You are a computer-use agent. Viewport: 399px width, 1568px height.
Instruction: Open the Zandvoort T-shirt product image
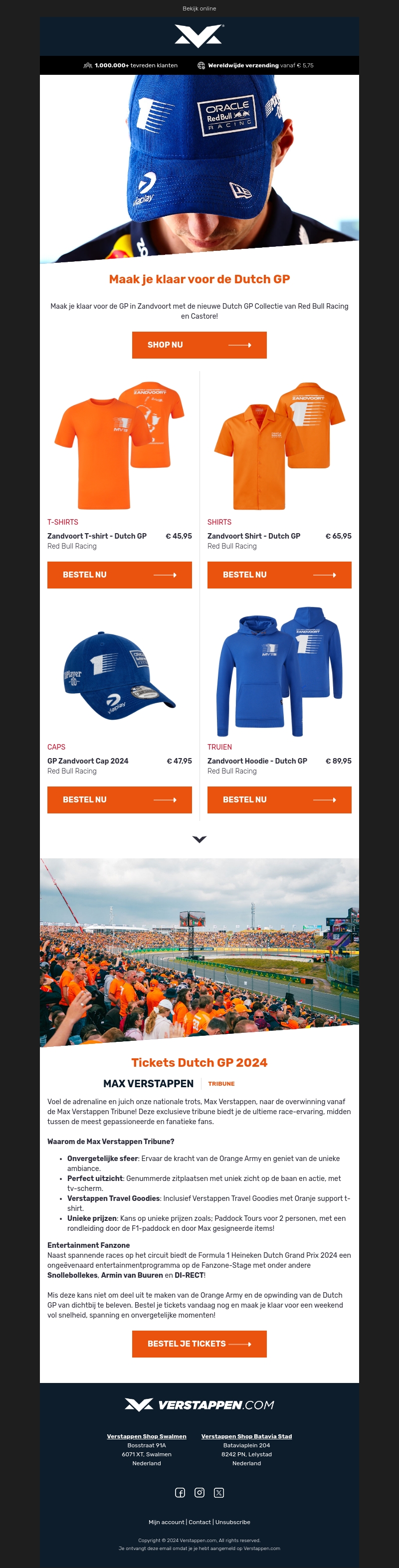pyautogui.click(x=119, y=445)
